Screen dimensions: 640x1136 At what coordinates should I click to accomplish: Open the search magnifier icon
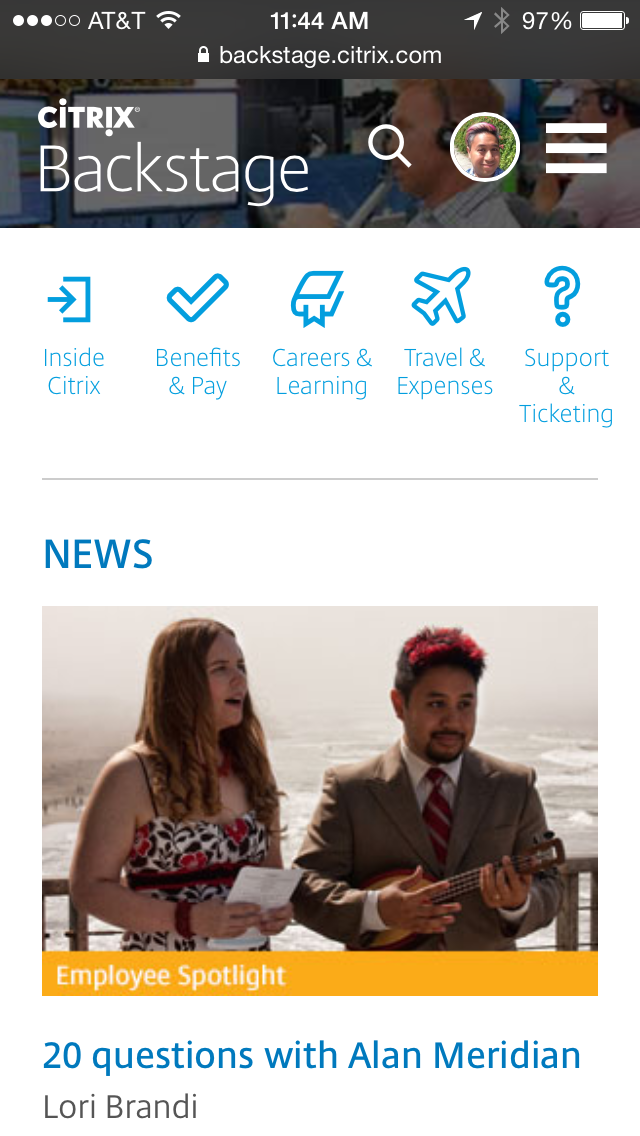tap(389, 146)
